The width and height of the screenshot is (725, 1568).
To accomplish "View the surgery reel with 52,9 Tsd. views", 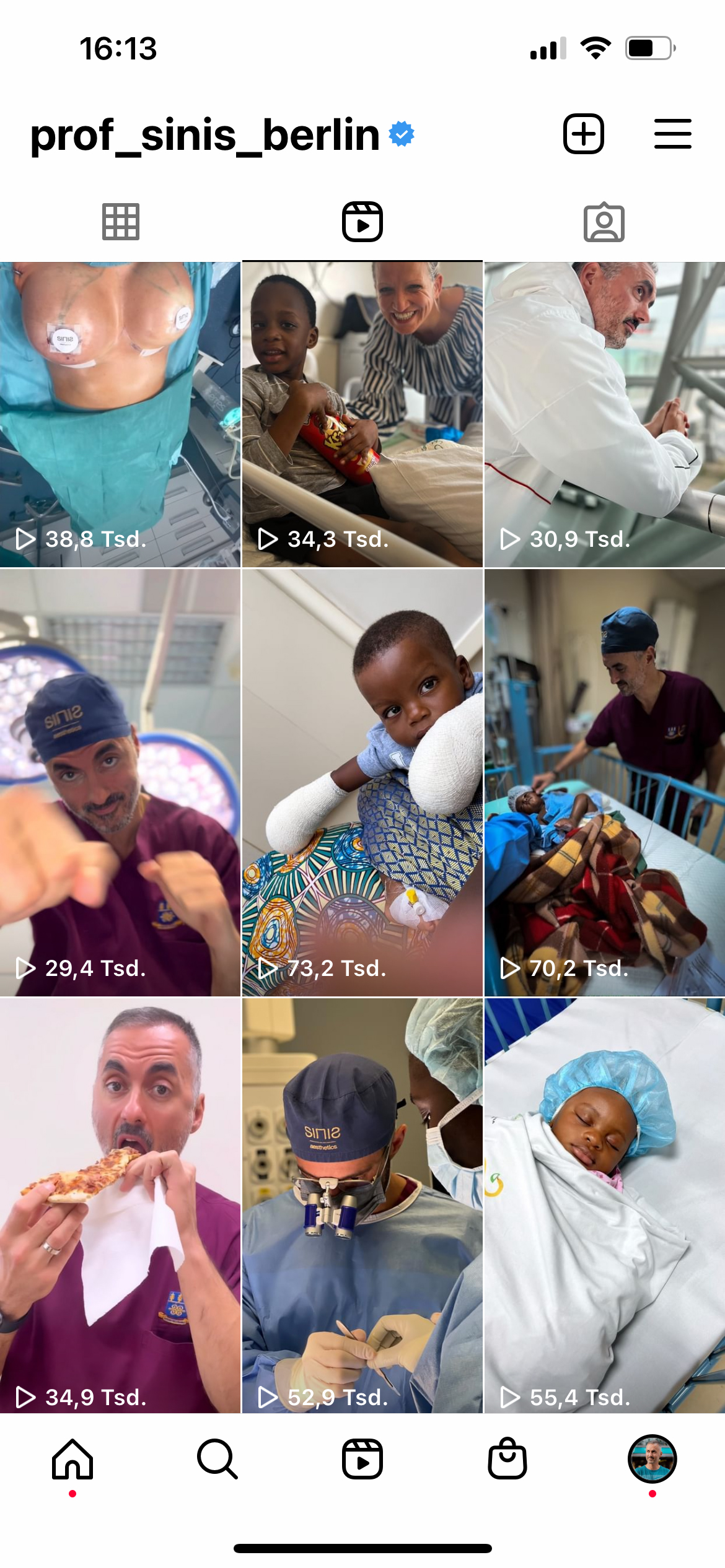I will [x=362, y=1205].
